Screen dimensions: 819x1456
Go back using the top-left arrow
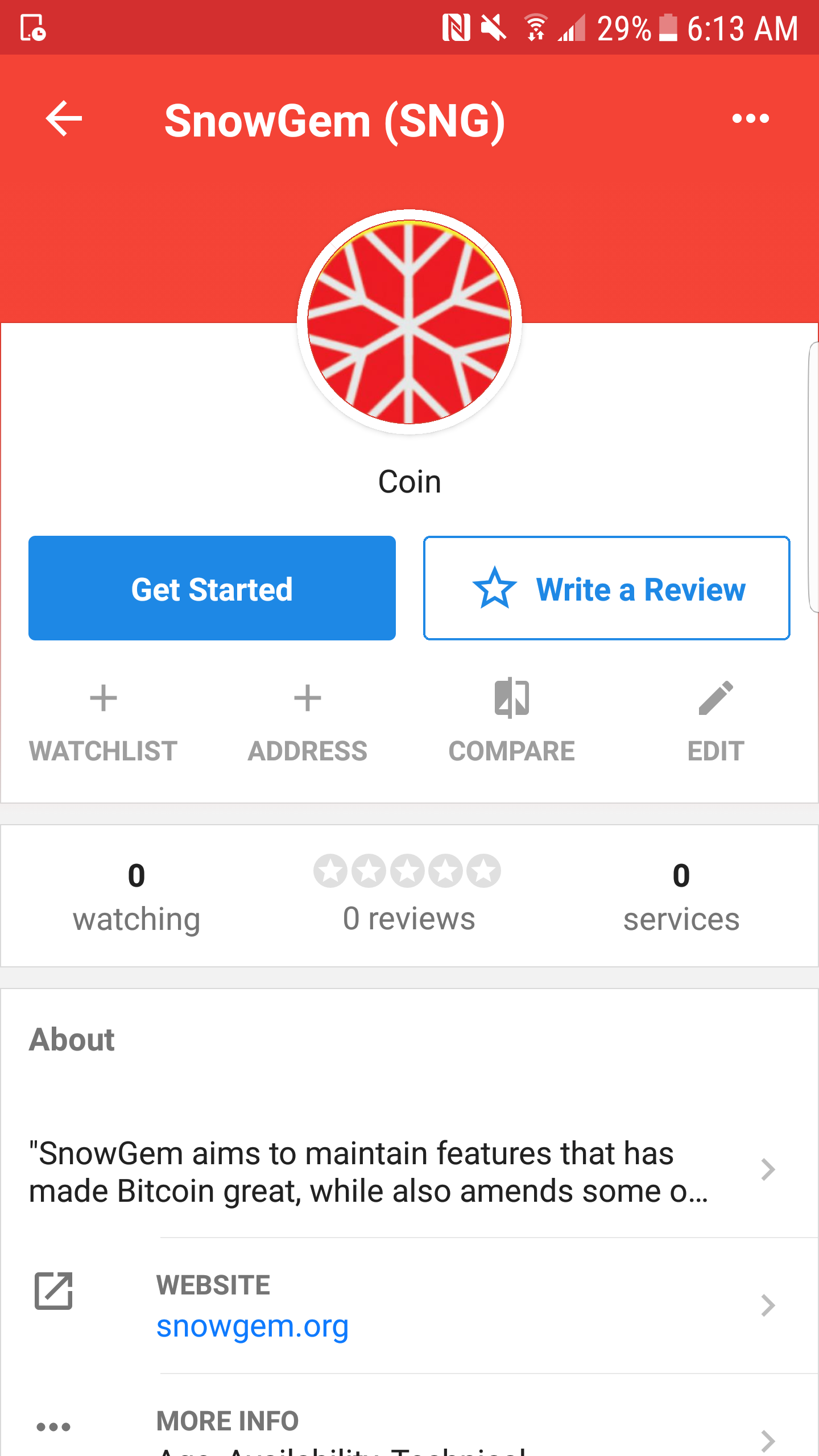tap(64, 118)
